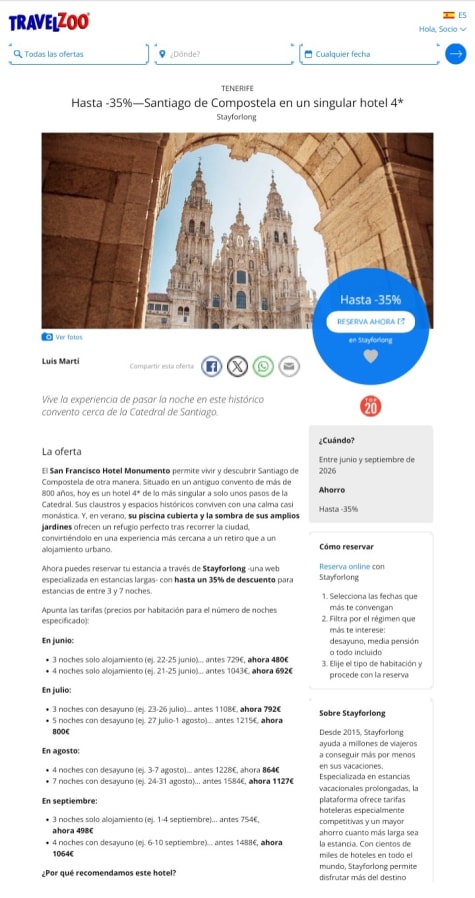Share this offer on Facebook
The width and height of the screenshot is (475, 898).
click(x=211, y=366)
